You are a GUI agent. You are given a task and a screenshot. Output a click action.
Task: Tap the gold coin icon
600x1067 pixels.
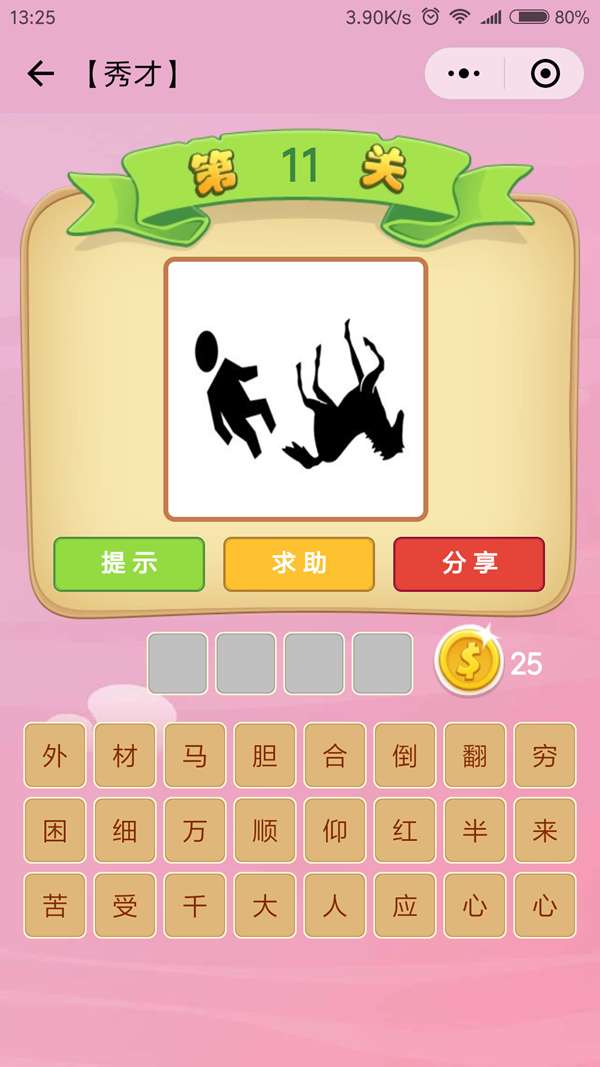tap(469, 662)
